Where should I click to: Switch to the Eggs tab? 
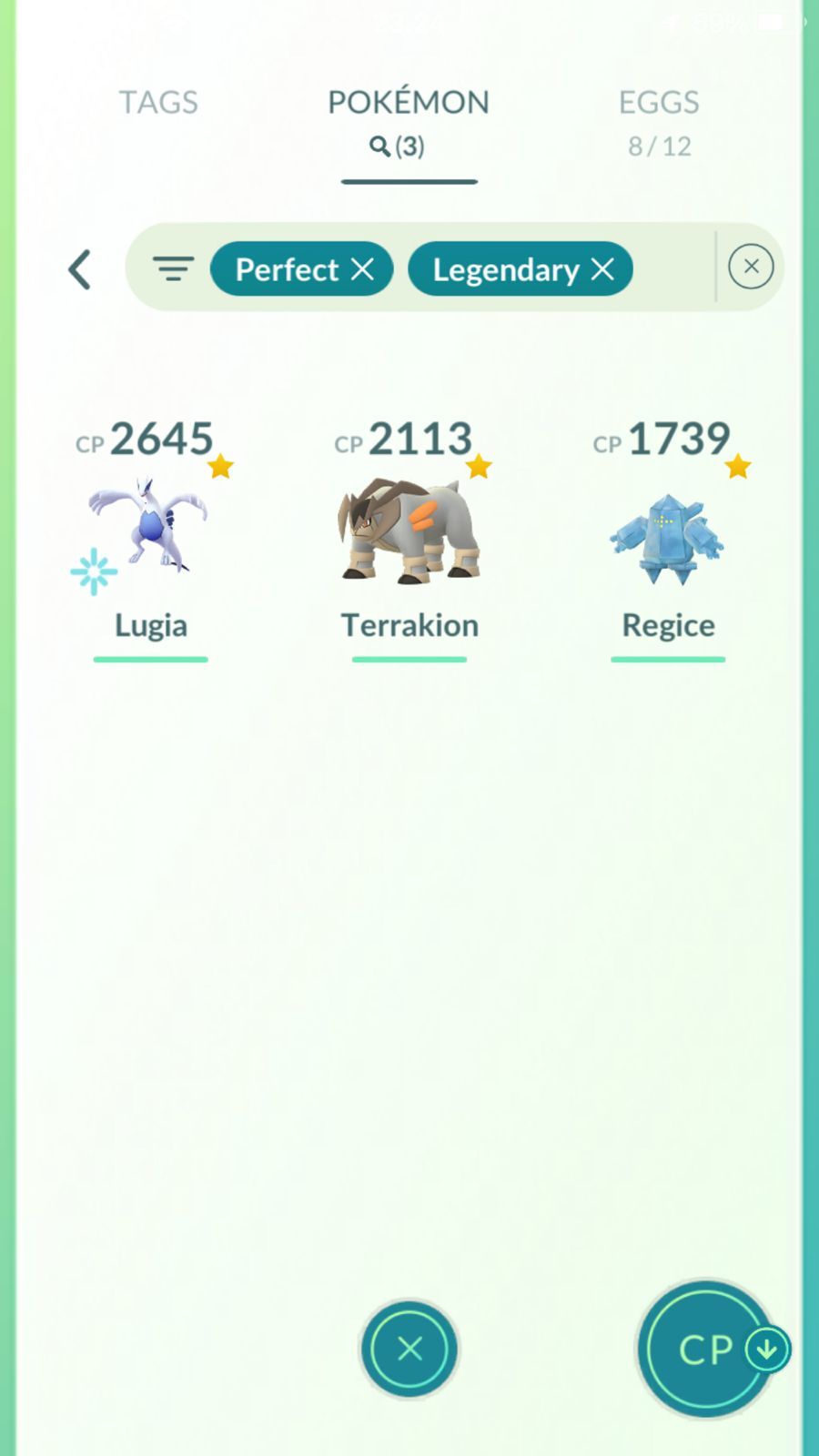(x=659, y=122)
